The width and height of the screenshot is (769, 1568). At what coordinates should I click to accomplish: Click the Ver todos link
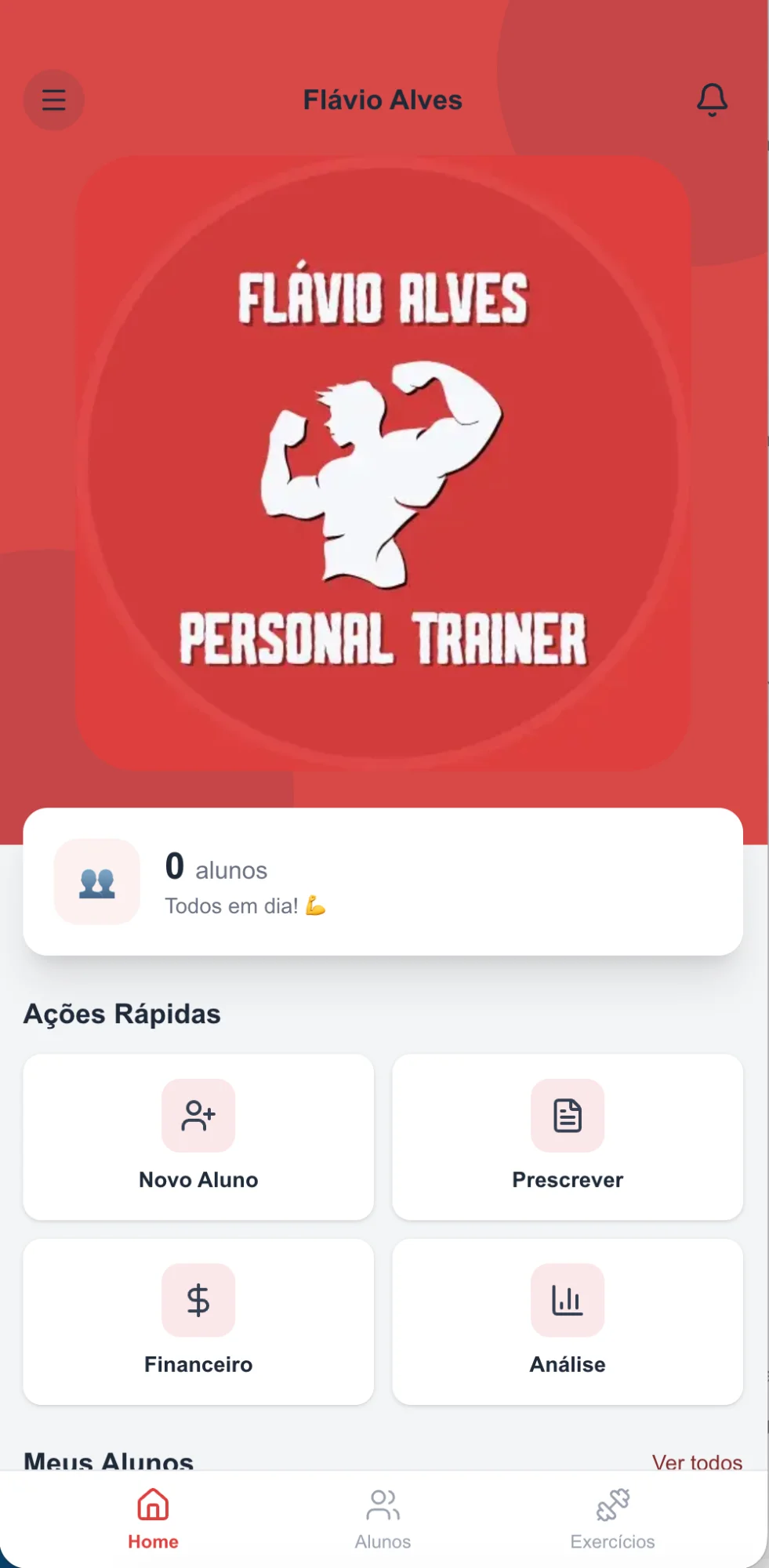pyautogui.click(x=697, y=1463)
